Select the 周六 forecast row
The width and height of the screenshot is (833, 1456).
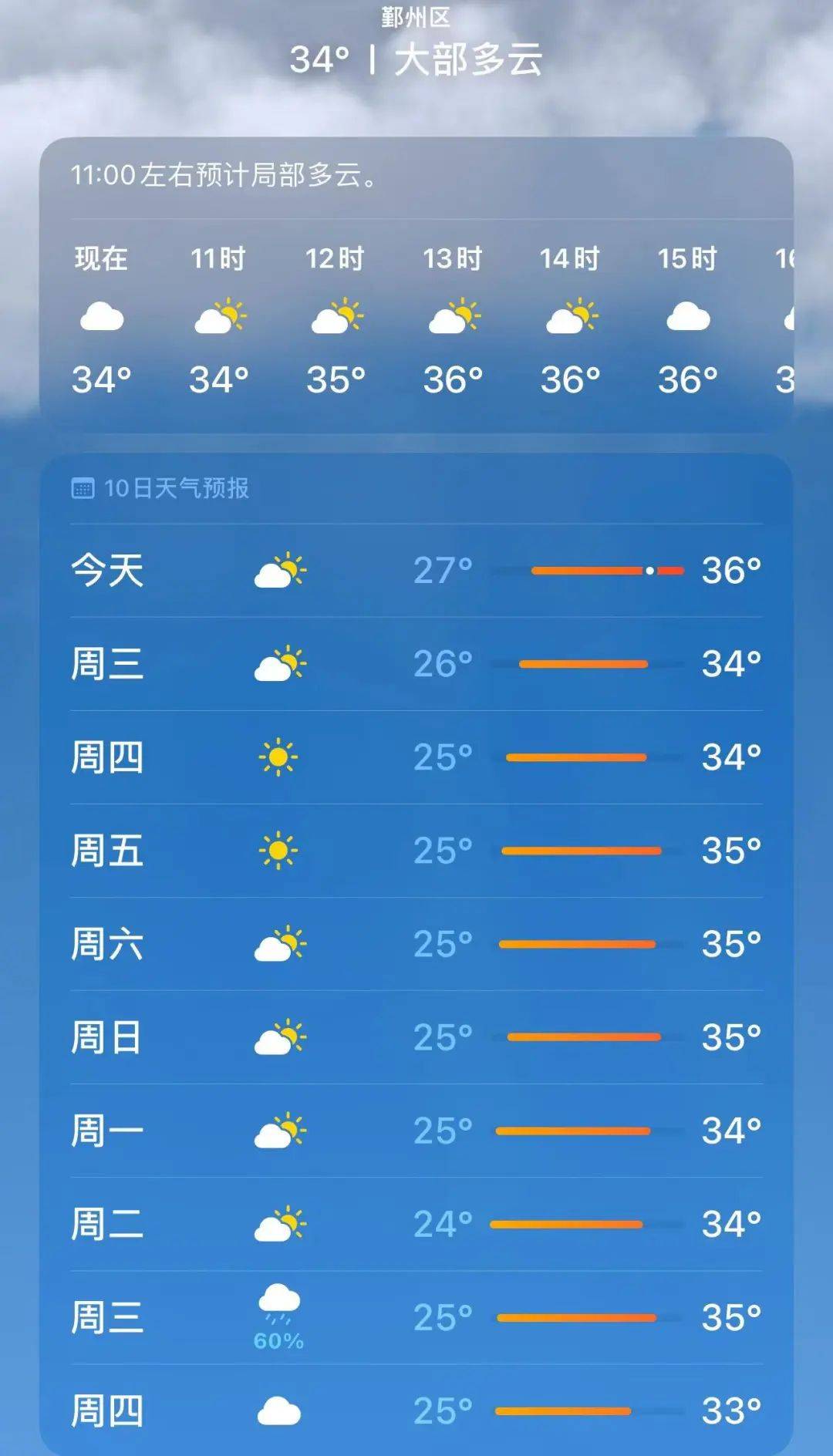tap(416, 944)
